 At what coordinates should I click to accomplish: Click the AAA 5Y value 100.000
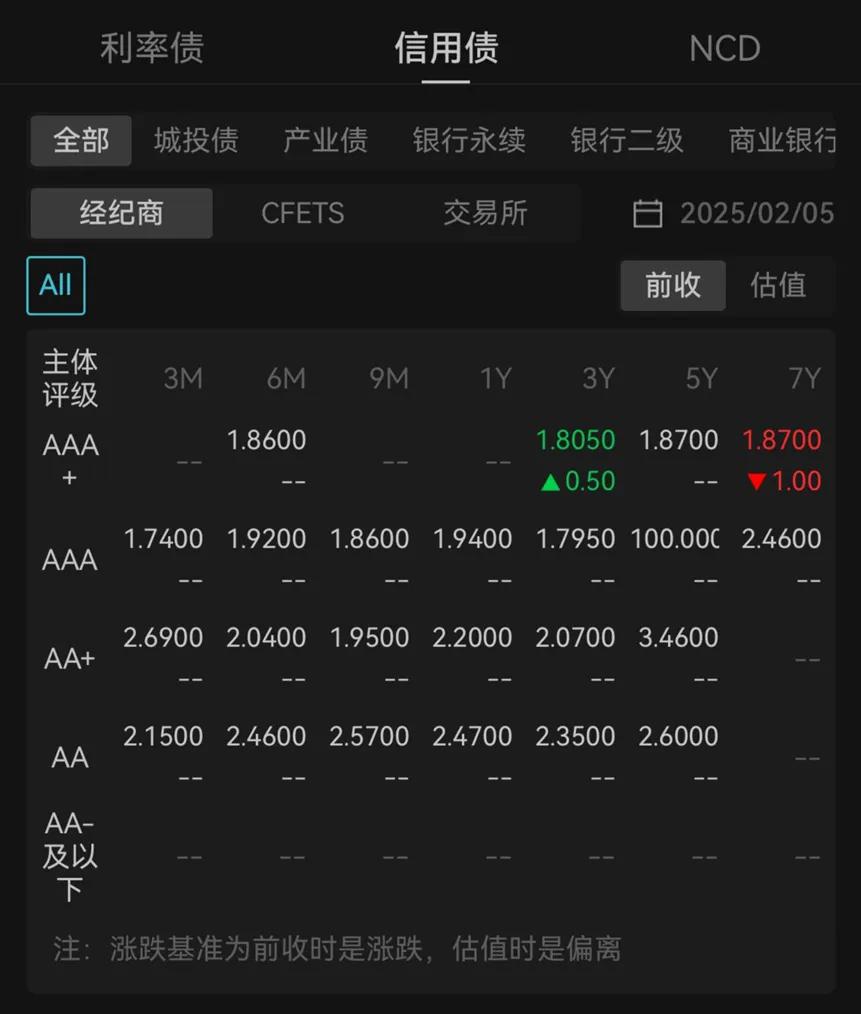(675, 538)
